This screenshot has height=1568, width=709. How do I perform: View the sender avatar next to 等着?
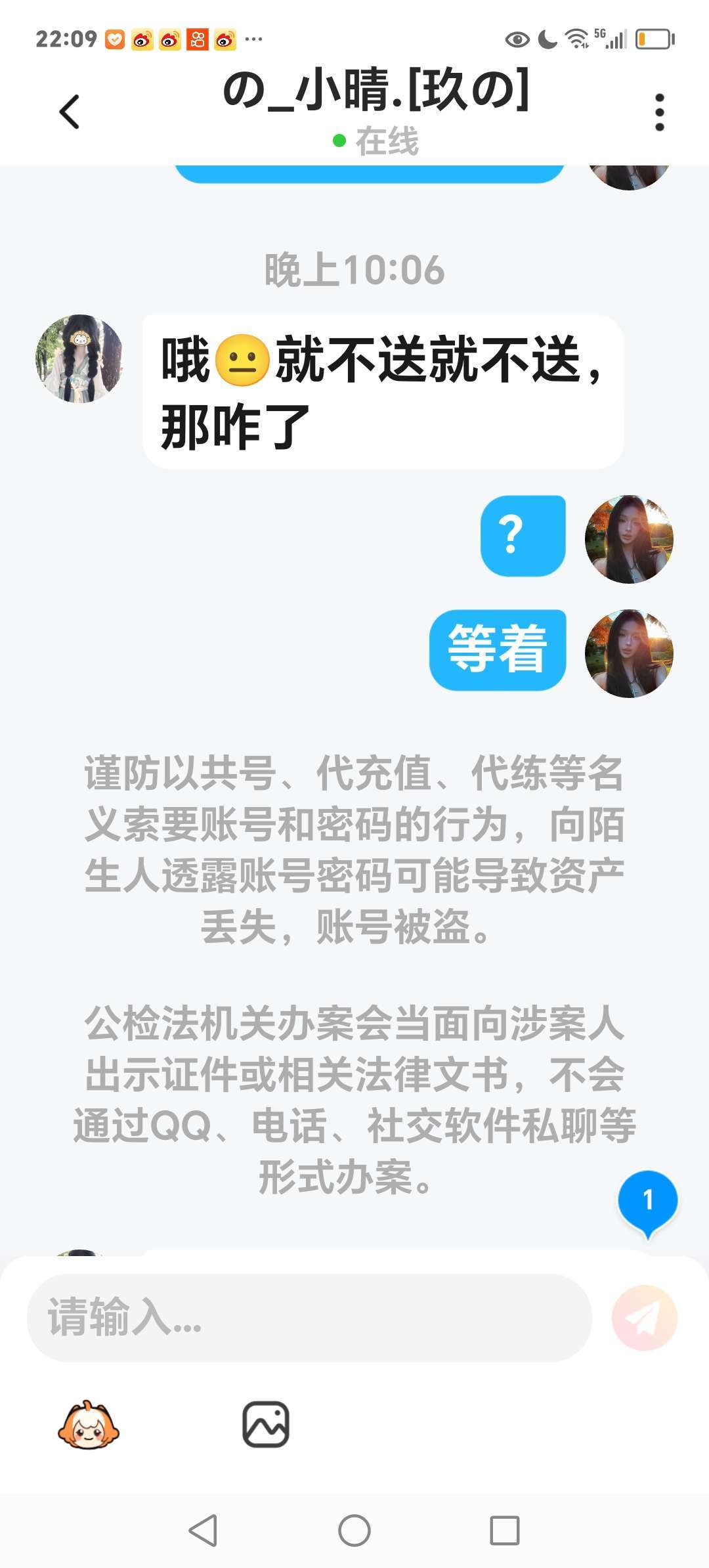pos(629,653)
